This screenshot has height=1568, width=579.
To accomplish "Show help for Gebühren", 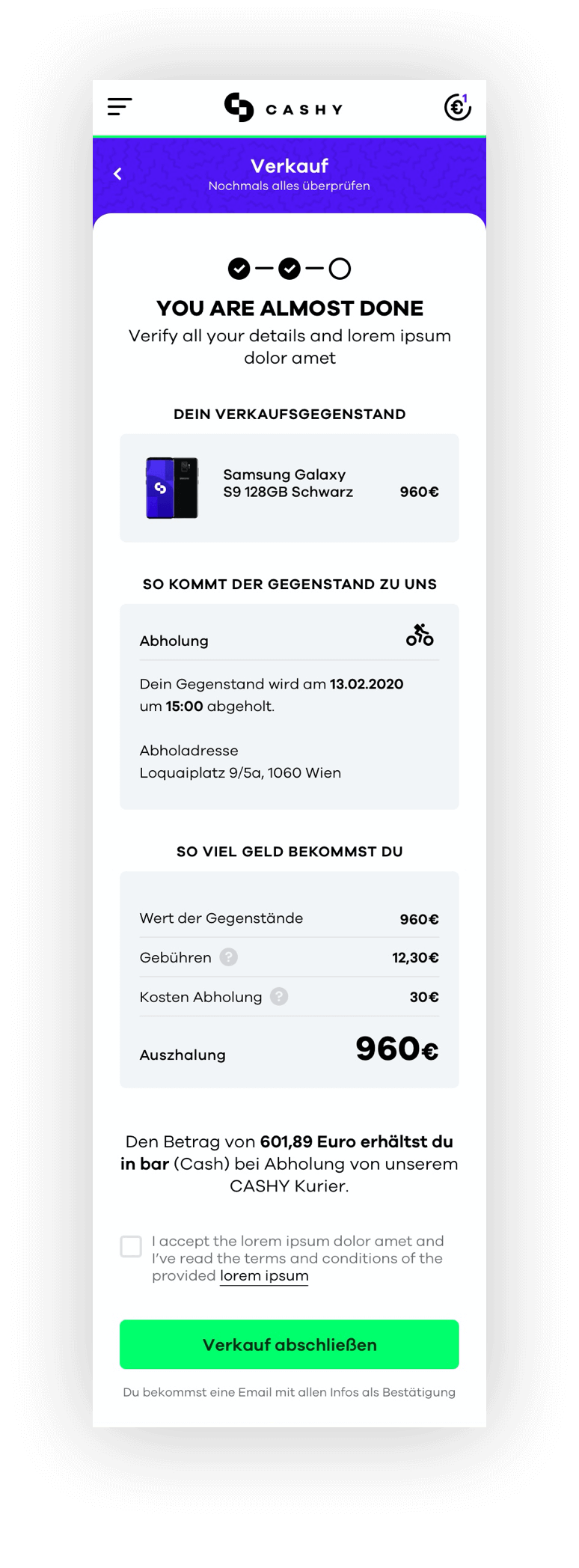I will click(x=229, y=957).
